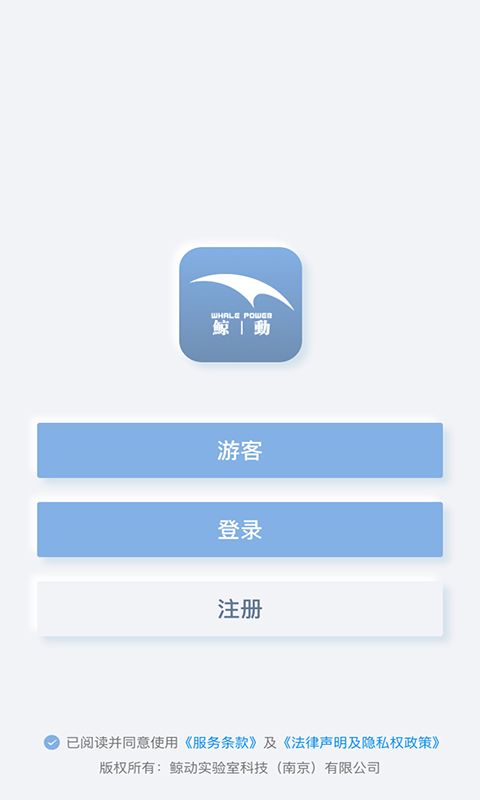The width and height of the screenshot is (480, 800).
Task: Open the 《服务条款》 link
Action: tap(220, 742)
